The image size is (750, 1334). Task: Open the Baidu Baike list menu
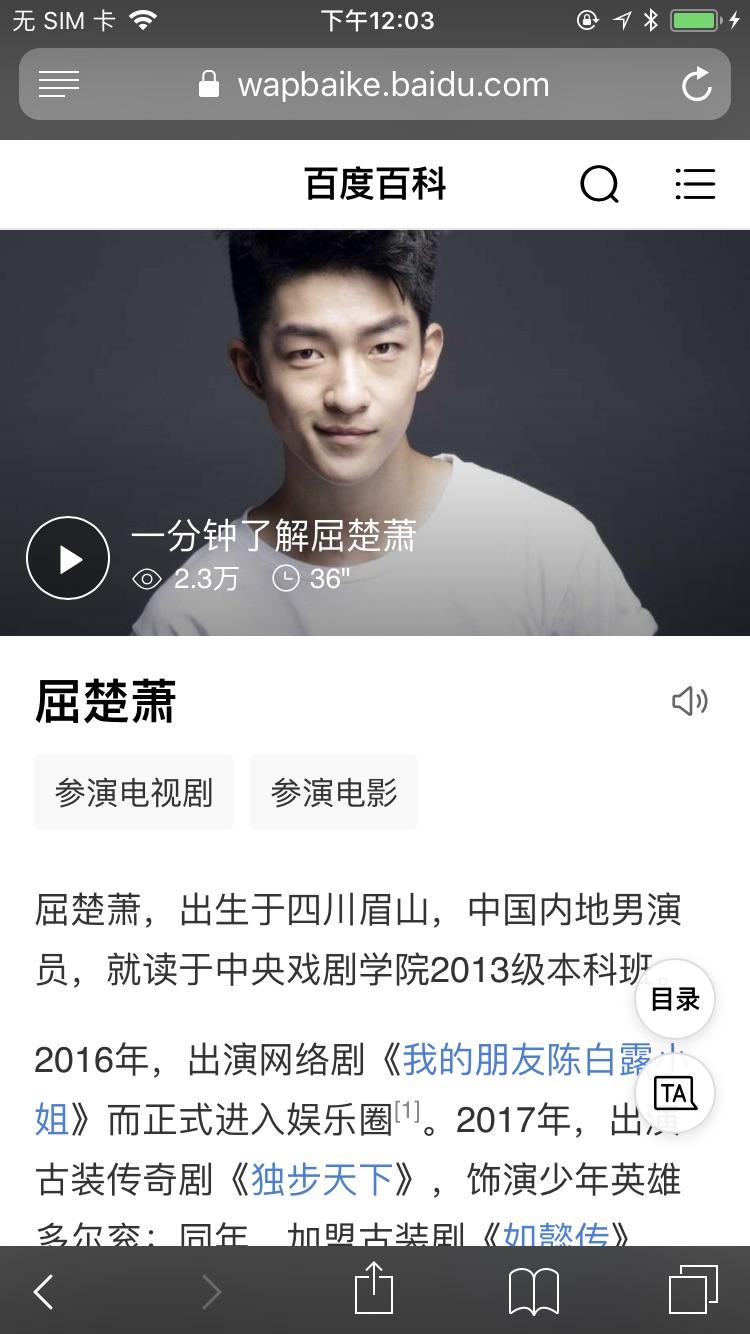695,184
